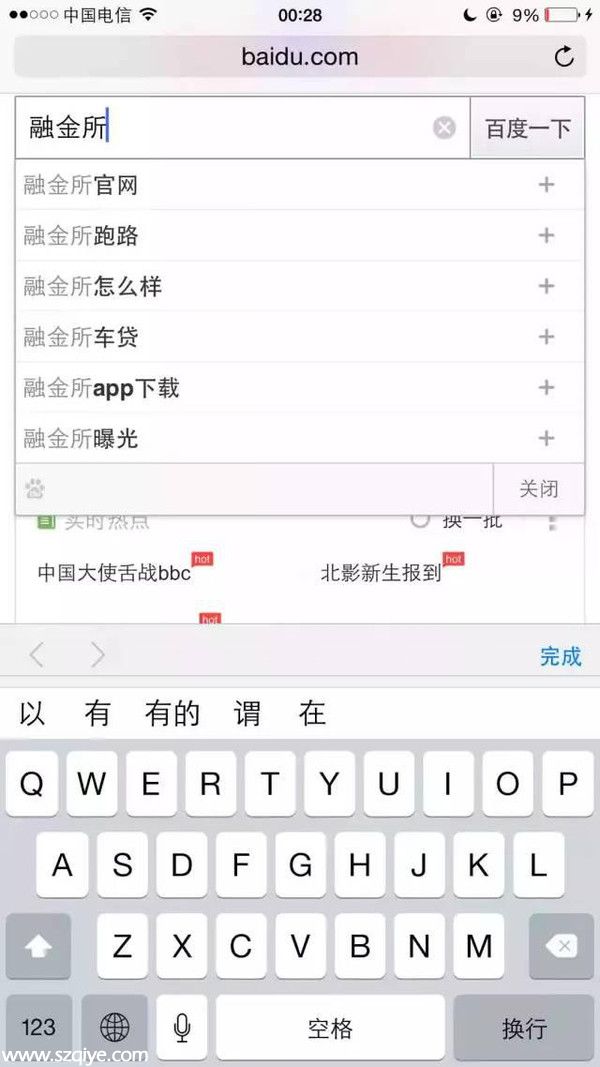Viewport: 600px width, 1067px height.
Task: Switch keyboard with the globe key
Action: 115,1027
